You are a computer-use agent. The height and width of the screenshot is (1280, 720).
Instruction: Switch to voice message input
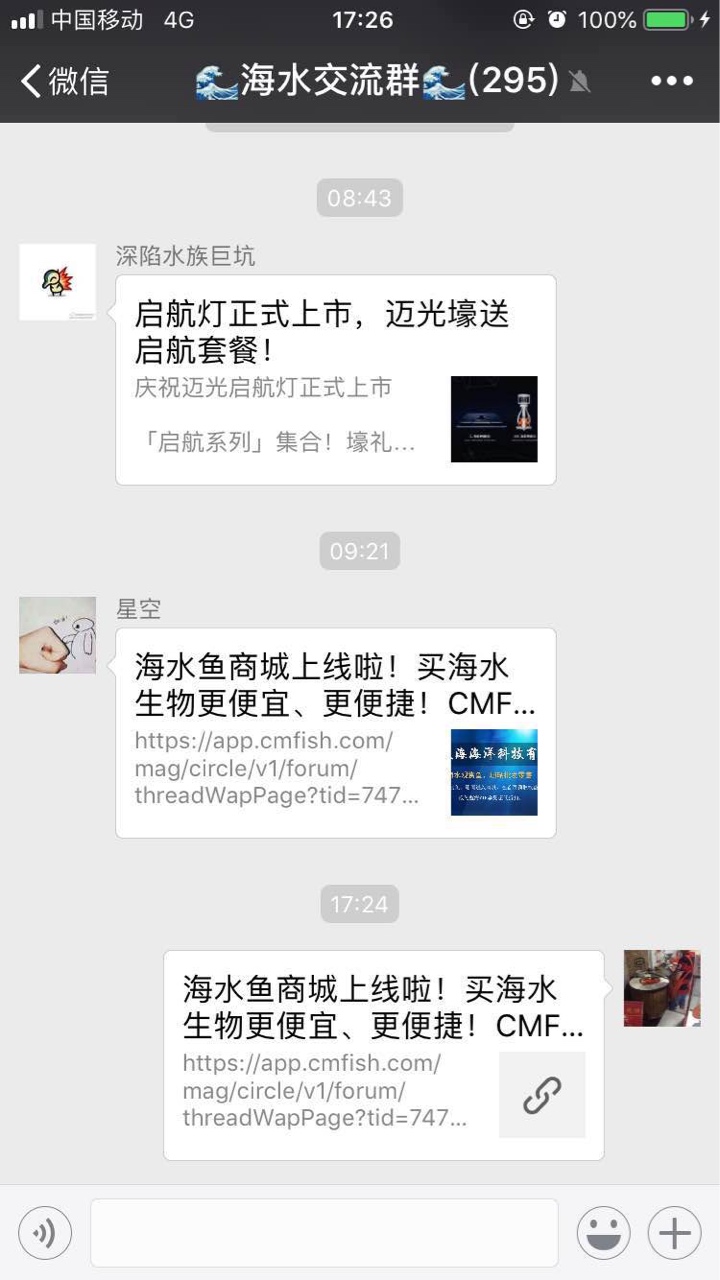click(x=45, y=1233)
